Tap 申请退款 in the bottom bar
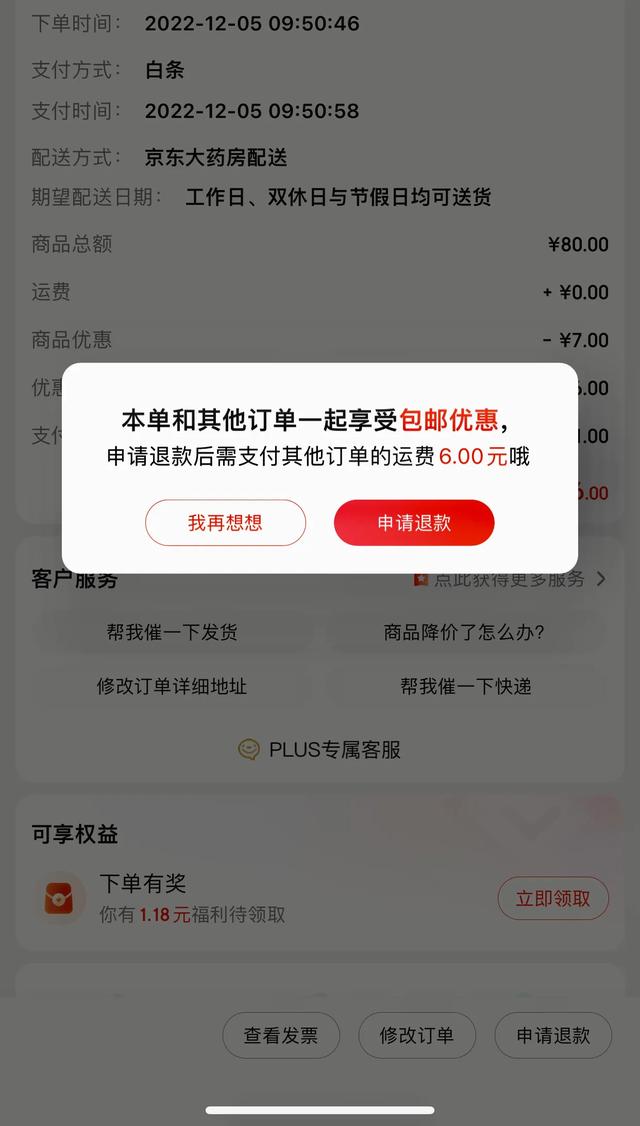 [x=553, y=1035]
